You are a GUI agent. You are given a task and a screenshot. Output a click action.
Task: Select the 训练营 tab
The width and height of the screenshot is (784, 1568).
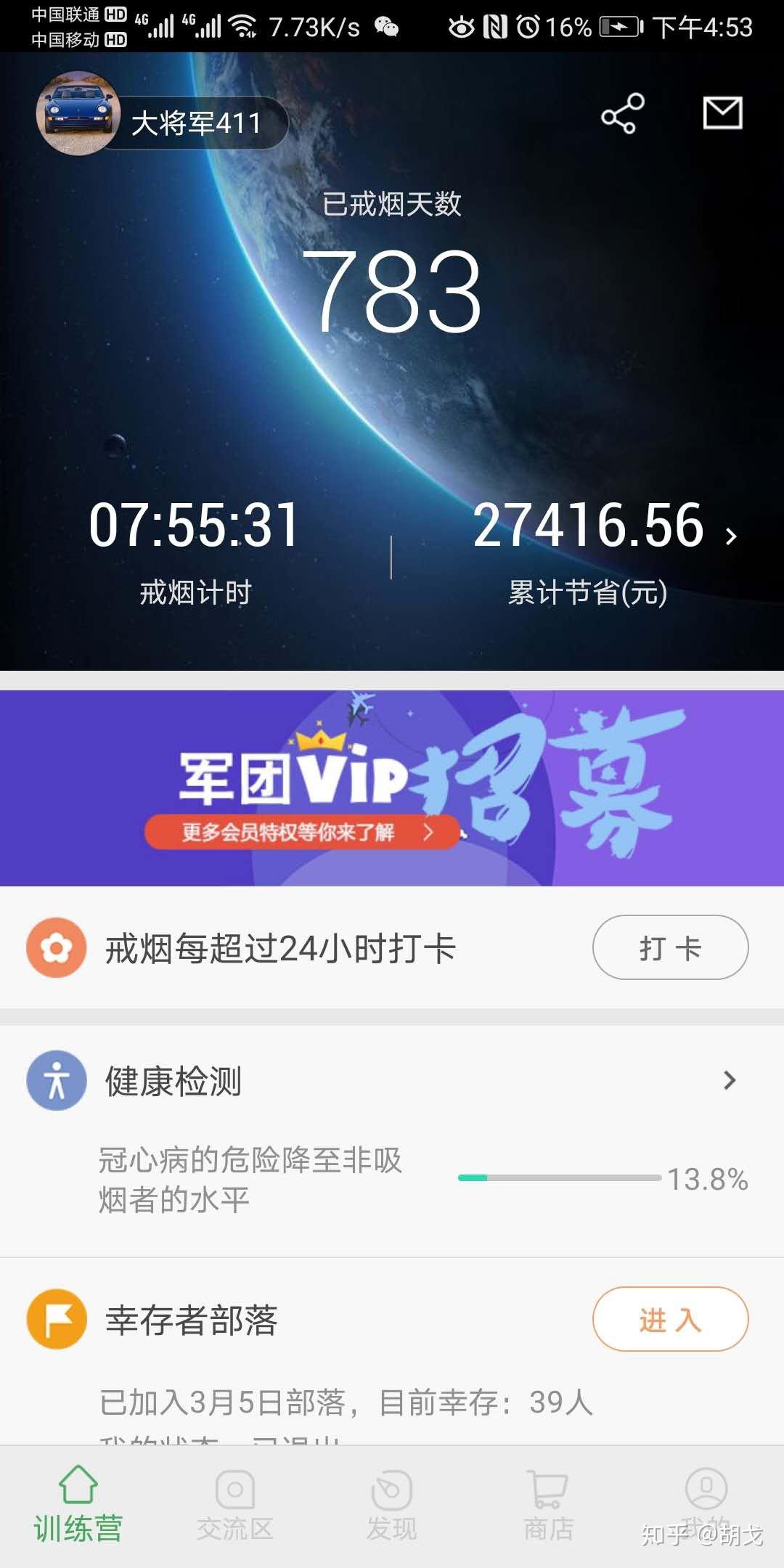(78, 1506)
